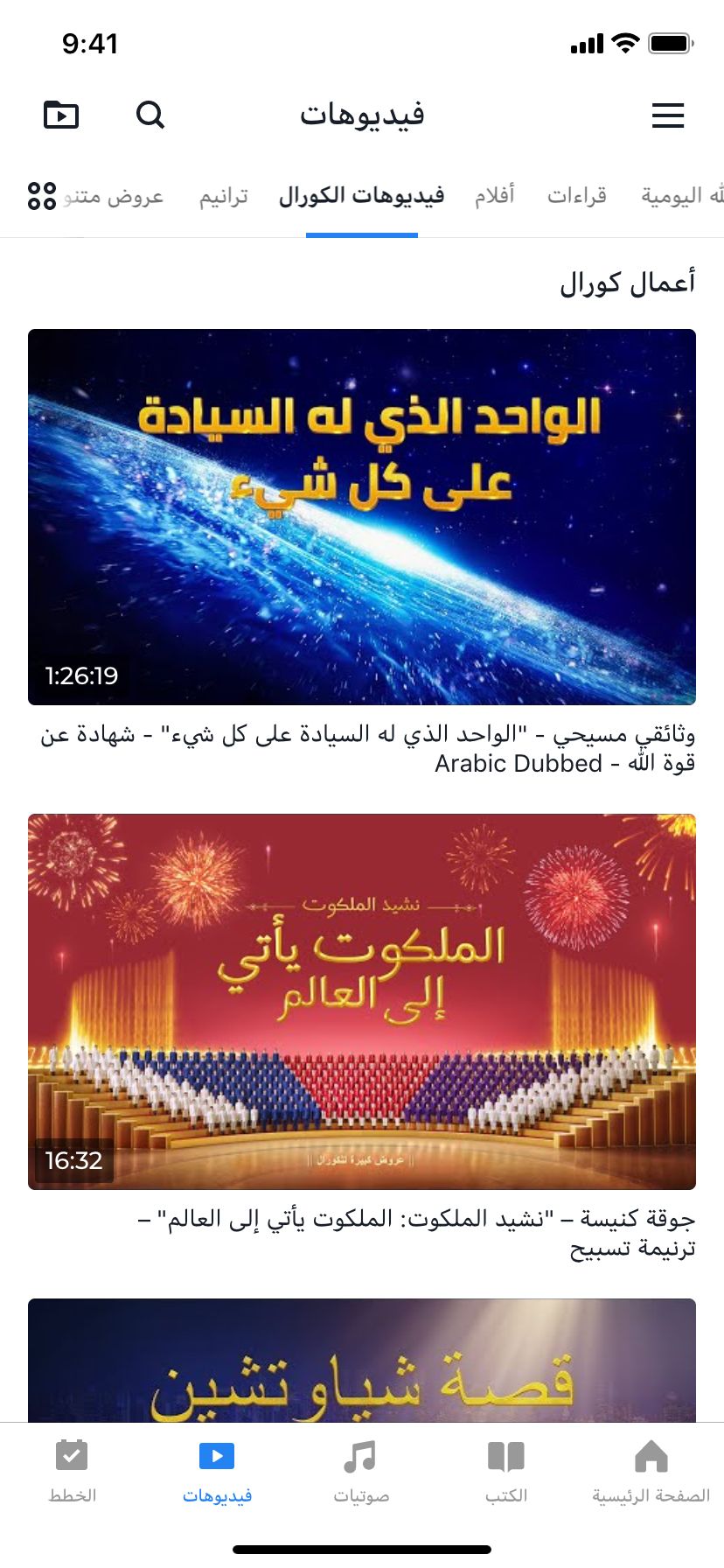Viewport: 724px width, 1568px height.
Task: Select the فيديوهات bottom tab
Action: tap(217, 1472)
